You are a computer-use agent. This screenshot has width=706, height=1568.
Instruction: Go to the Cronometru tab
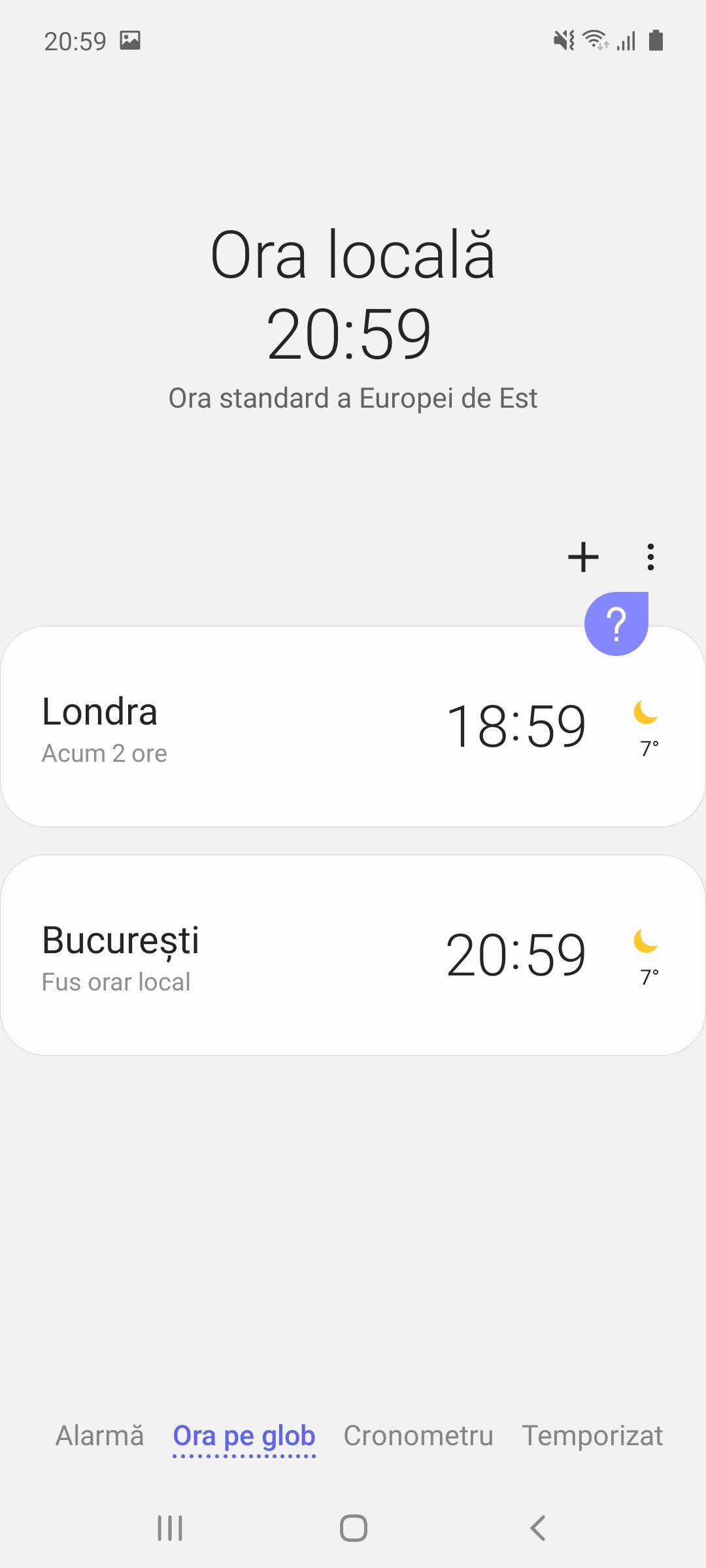tap(418, 1435)
